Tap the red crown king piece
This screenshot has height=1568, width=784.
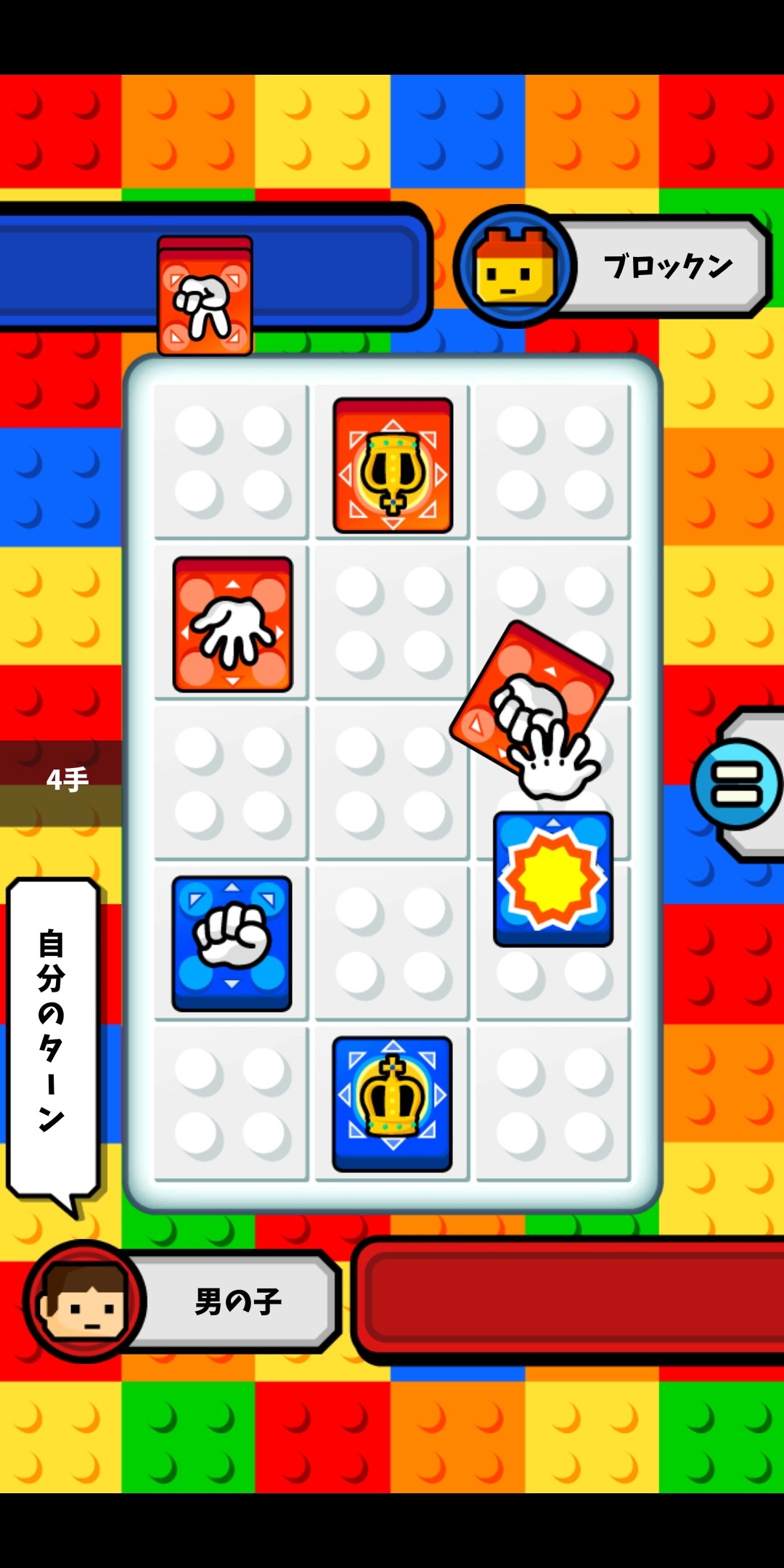393,465
